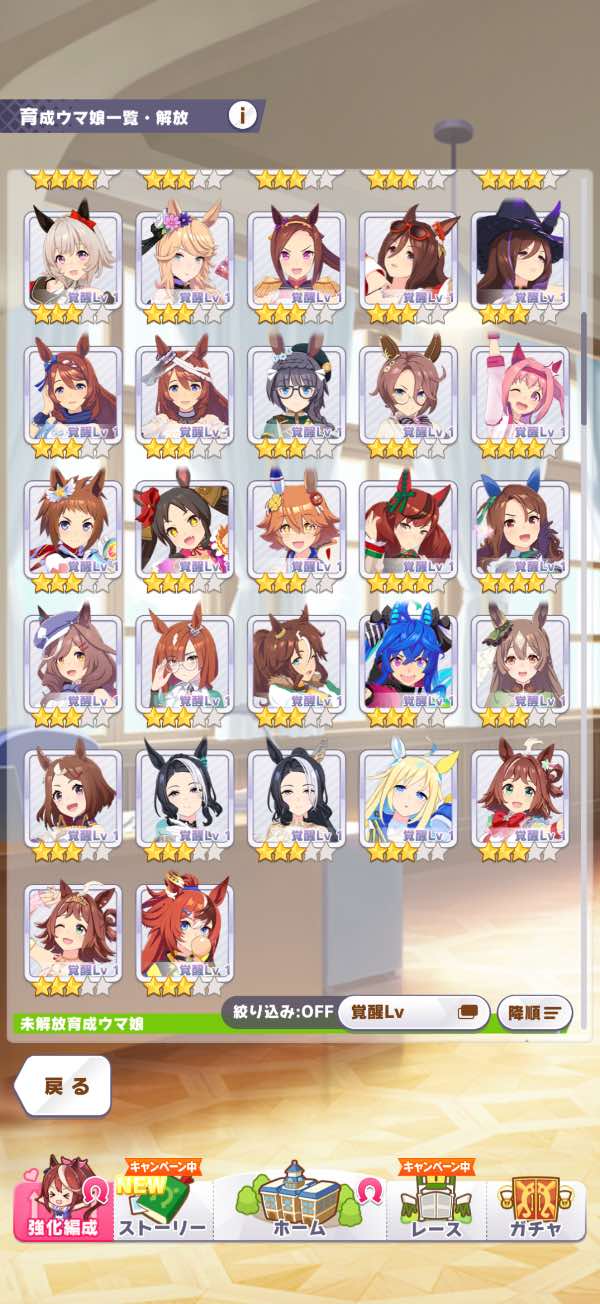Open the silver-haired character with black ears
The height and width of the screenshot is (1304, 600).
[73, 259]
